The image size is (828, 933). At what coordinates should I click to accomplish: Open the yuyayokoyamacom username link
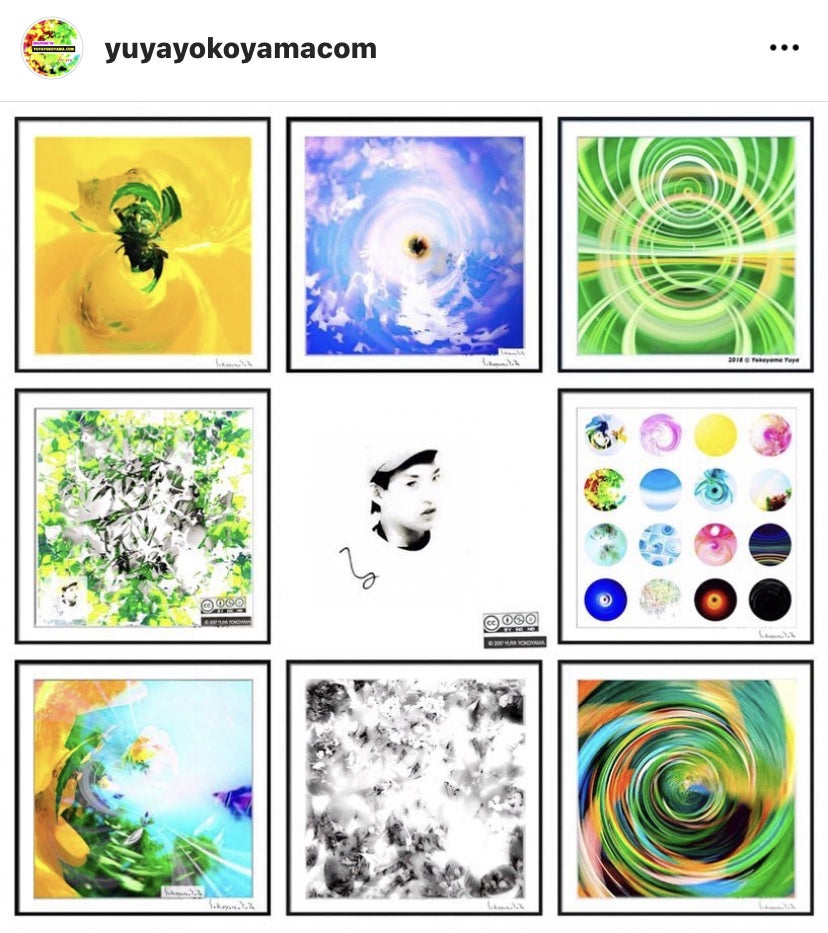[x=240, y=49]
